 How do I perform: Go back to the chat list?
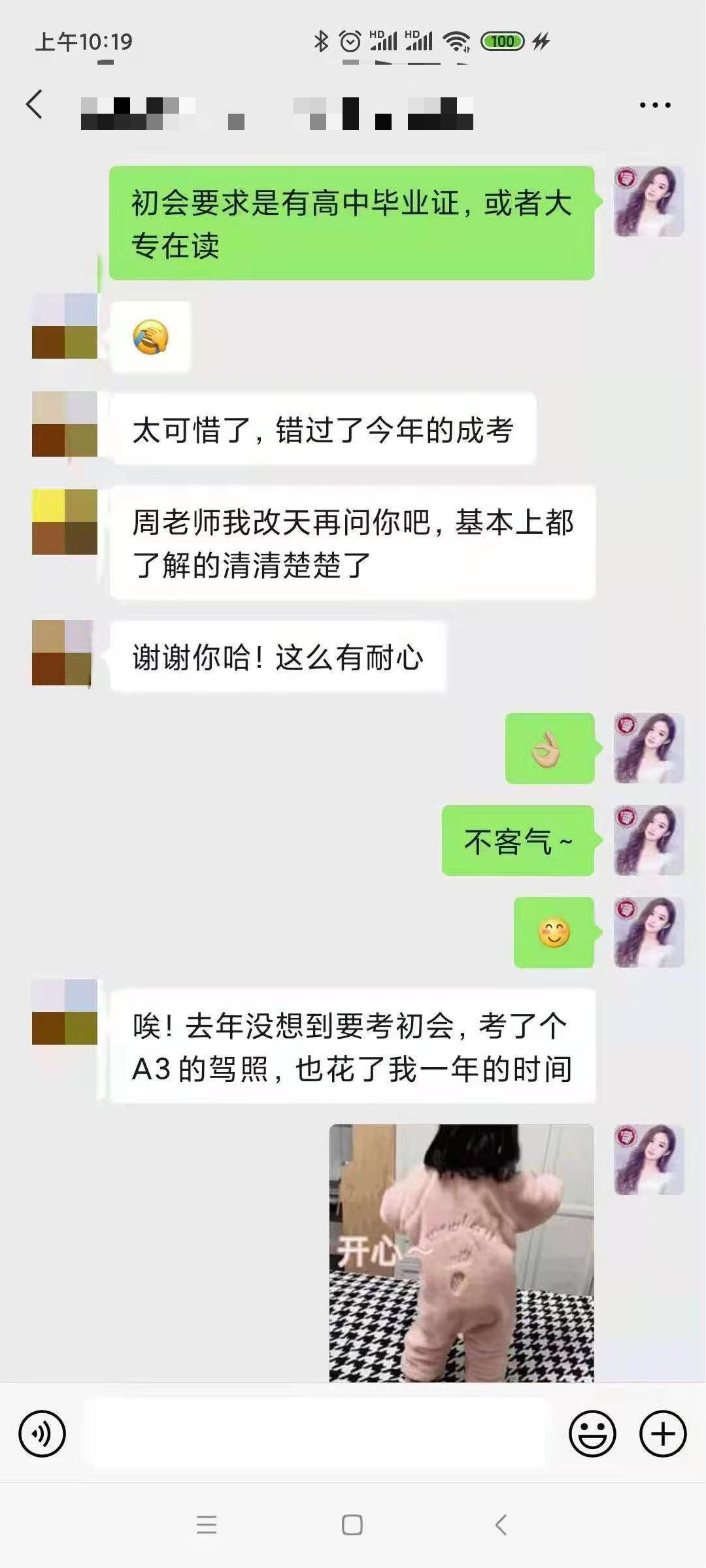[34, 105]
